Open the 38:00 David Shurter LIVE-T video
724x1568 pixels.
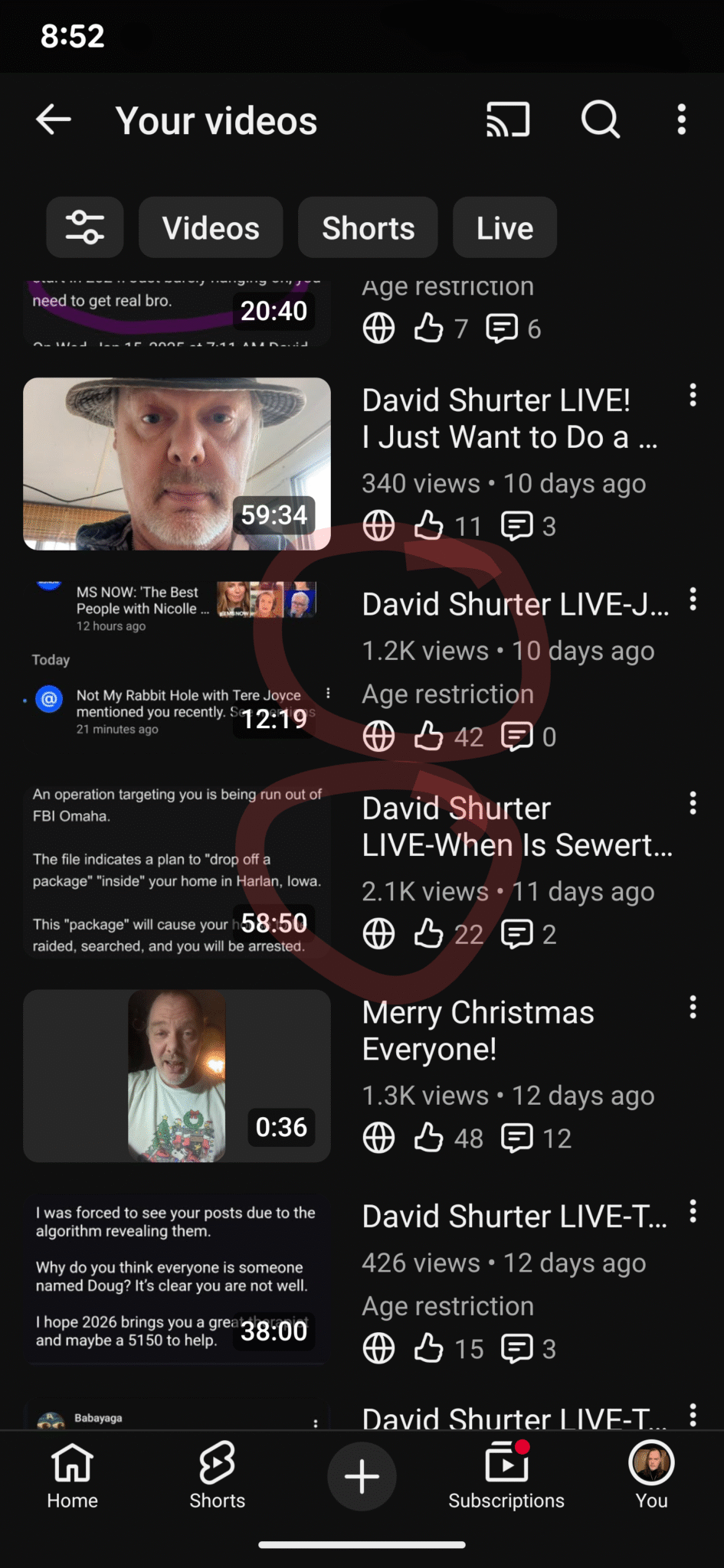tap(177, 1279)
